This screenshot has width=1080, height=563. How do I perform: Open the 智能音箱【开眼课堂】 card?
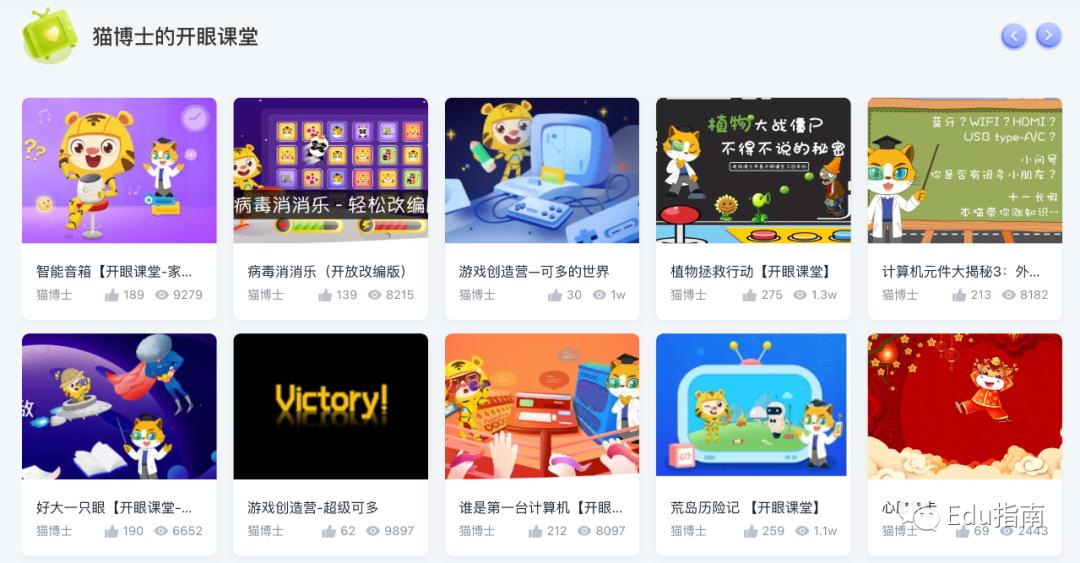119,171
